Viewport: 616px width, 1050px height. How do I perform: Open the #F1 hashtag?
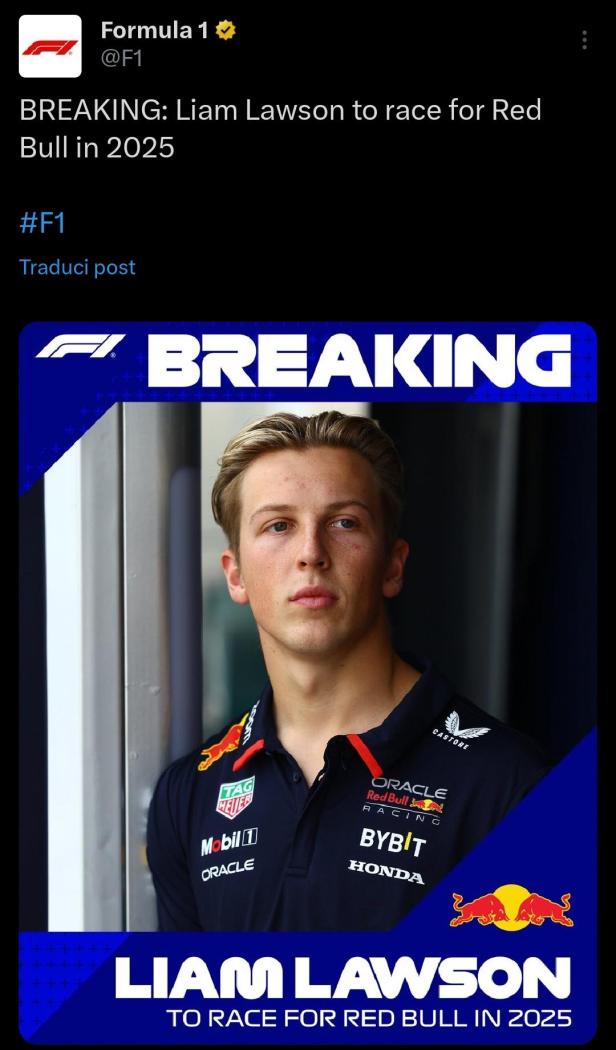coord(42,222)
